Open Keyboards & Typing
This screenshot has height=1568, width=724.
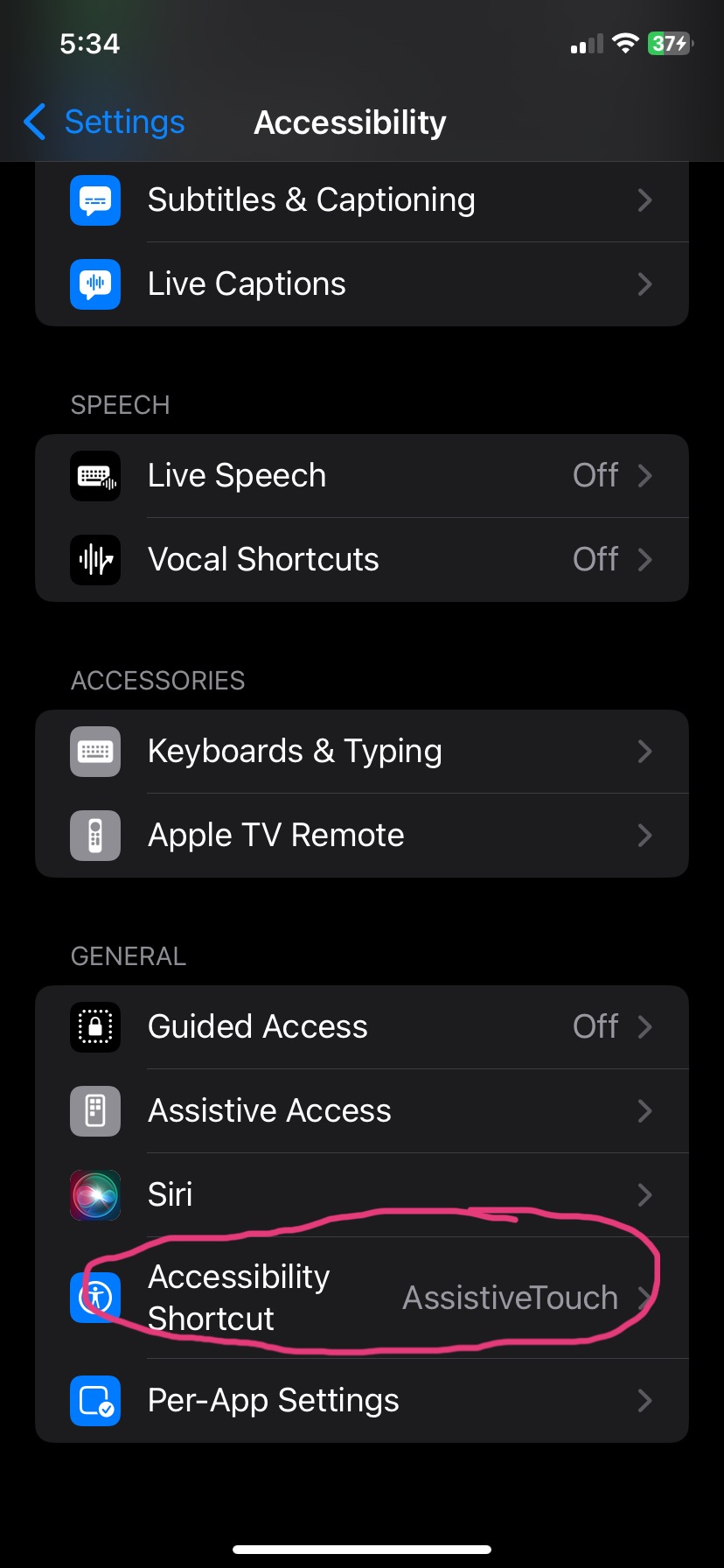[362, 752]
